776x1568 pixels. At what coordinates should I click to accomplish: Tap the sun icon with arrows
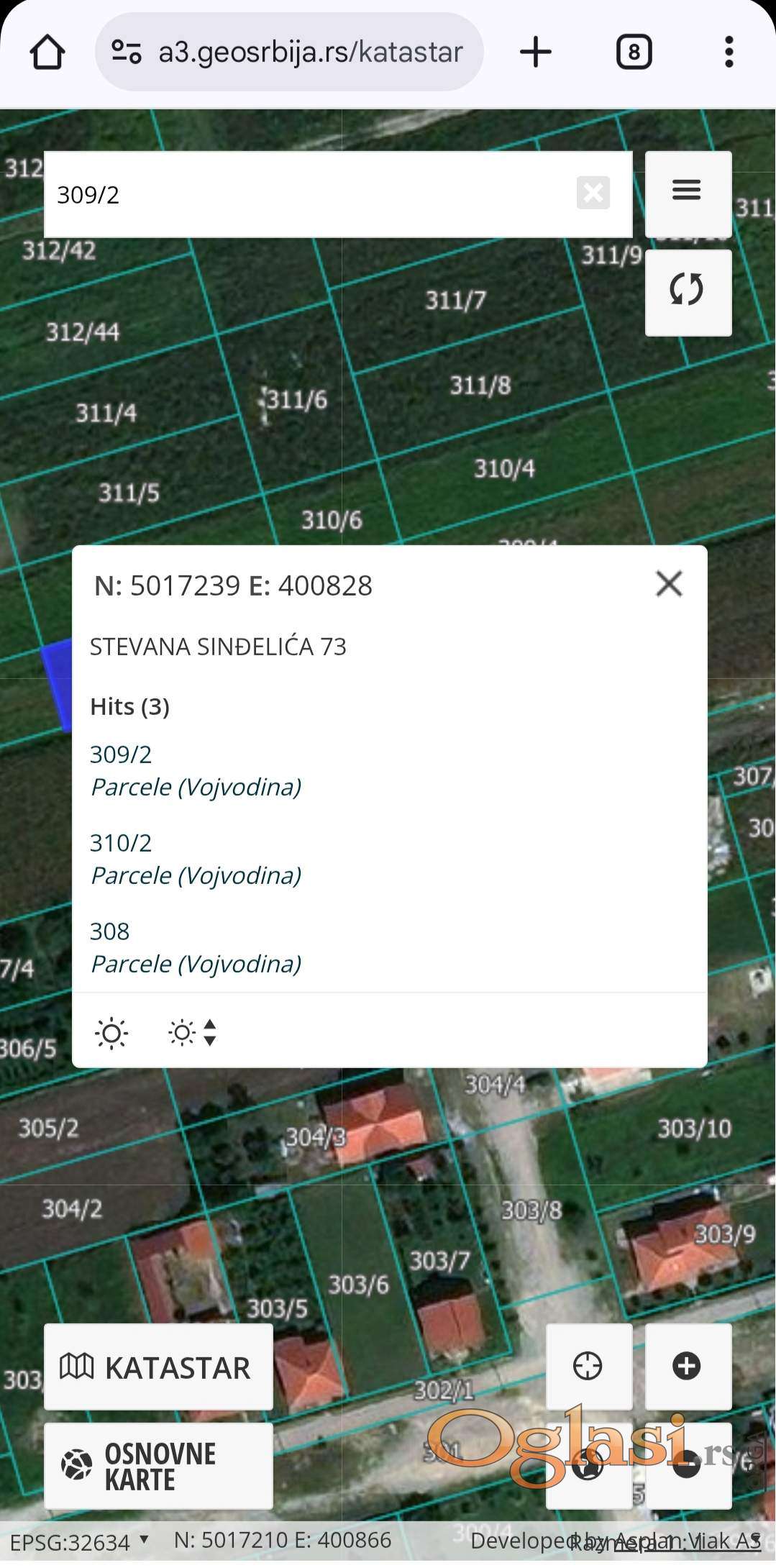pos(192,1034)
